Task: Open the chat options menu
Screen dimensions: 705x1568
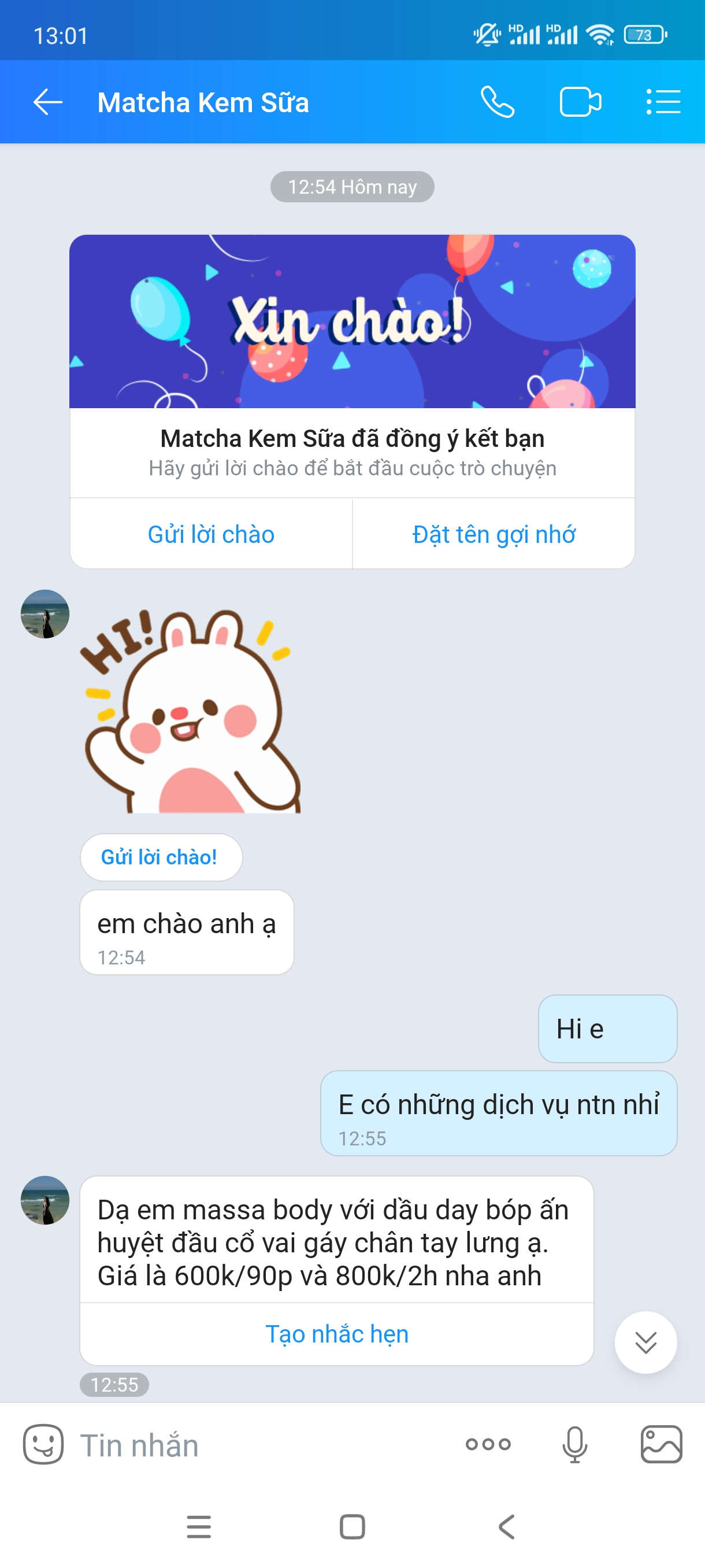Action: point(662,102)
